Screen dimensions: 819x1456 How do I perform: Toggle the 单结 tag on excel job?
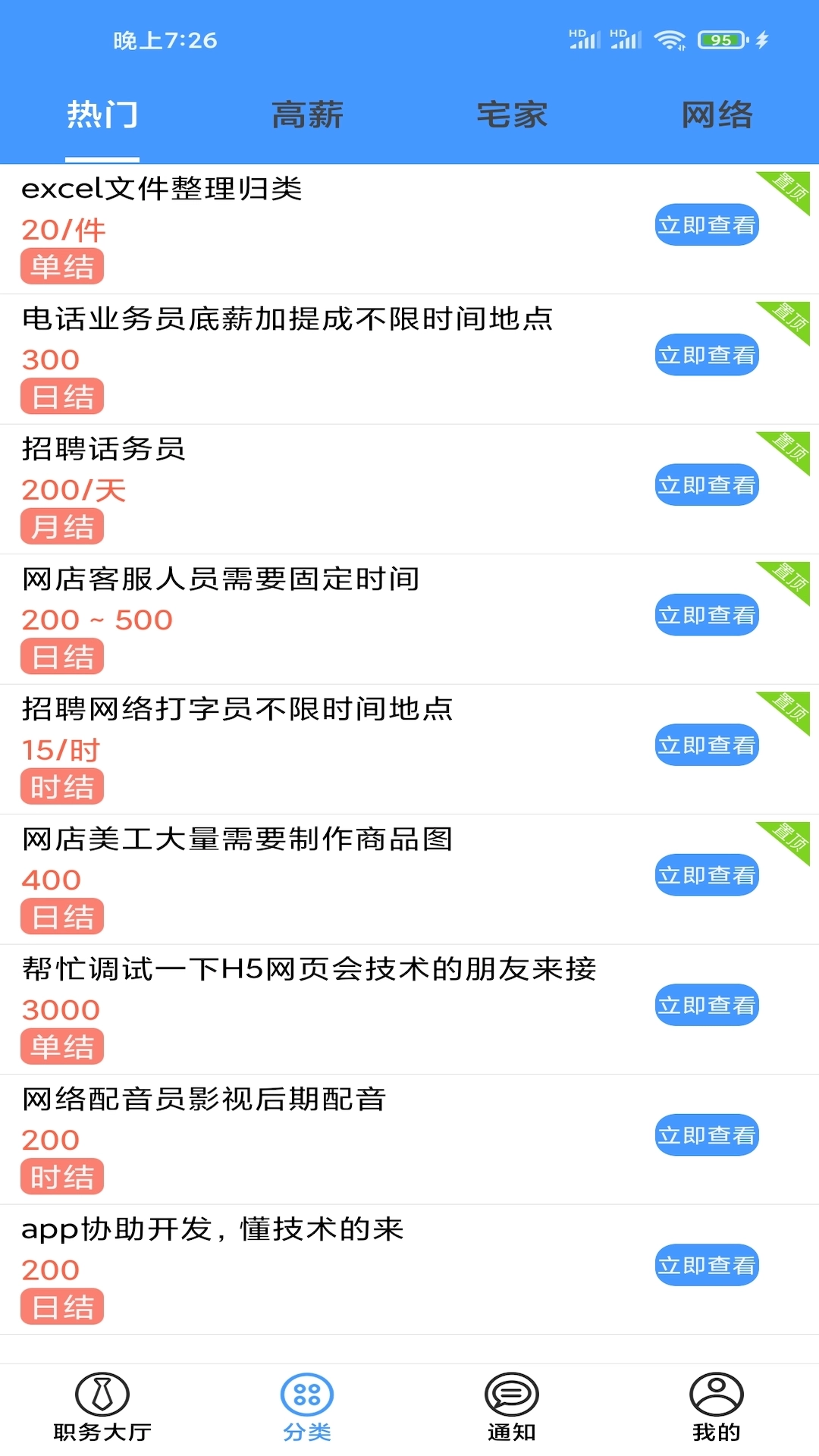point(61,266)
